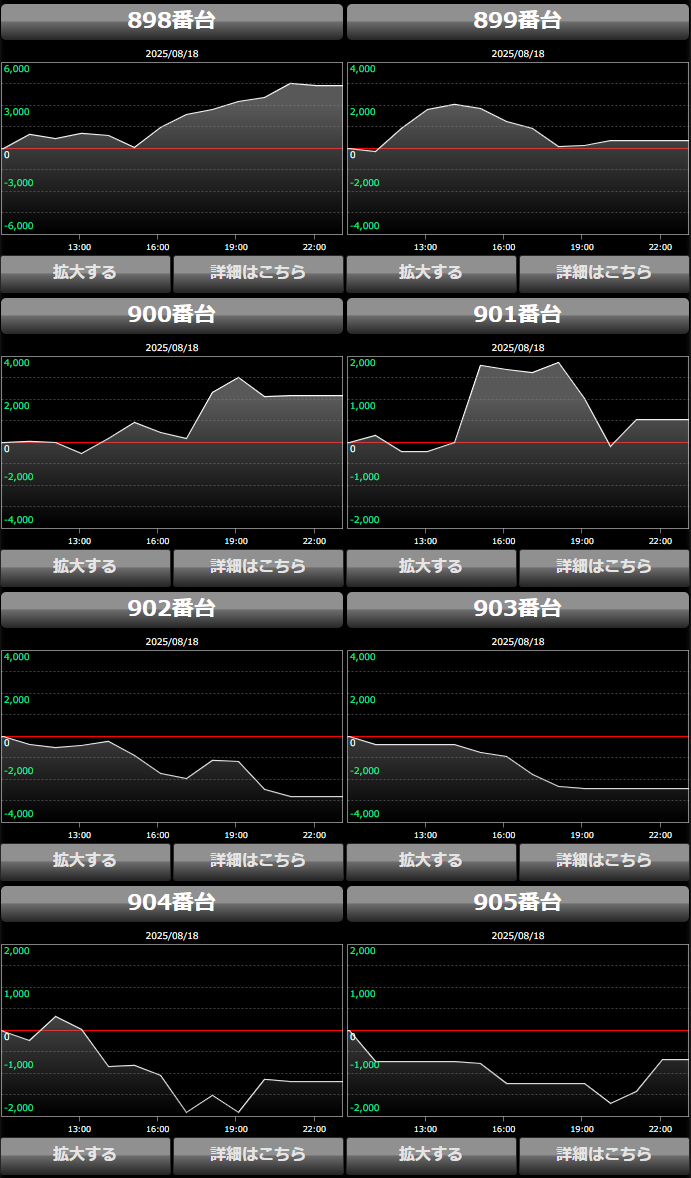Enlarge the graph for 899番台
The width and height of the screenshot is (691, 1178).
[431, 273]
